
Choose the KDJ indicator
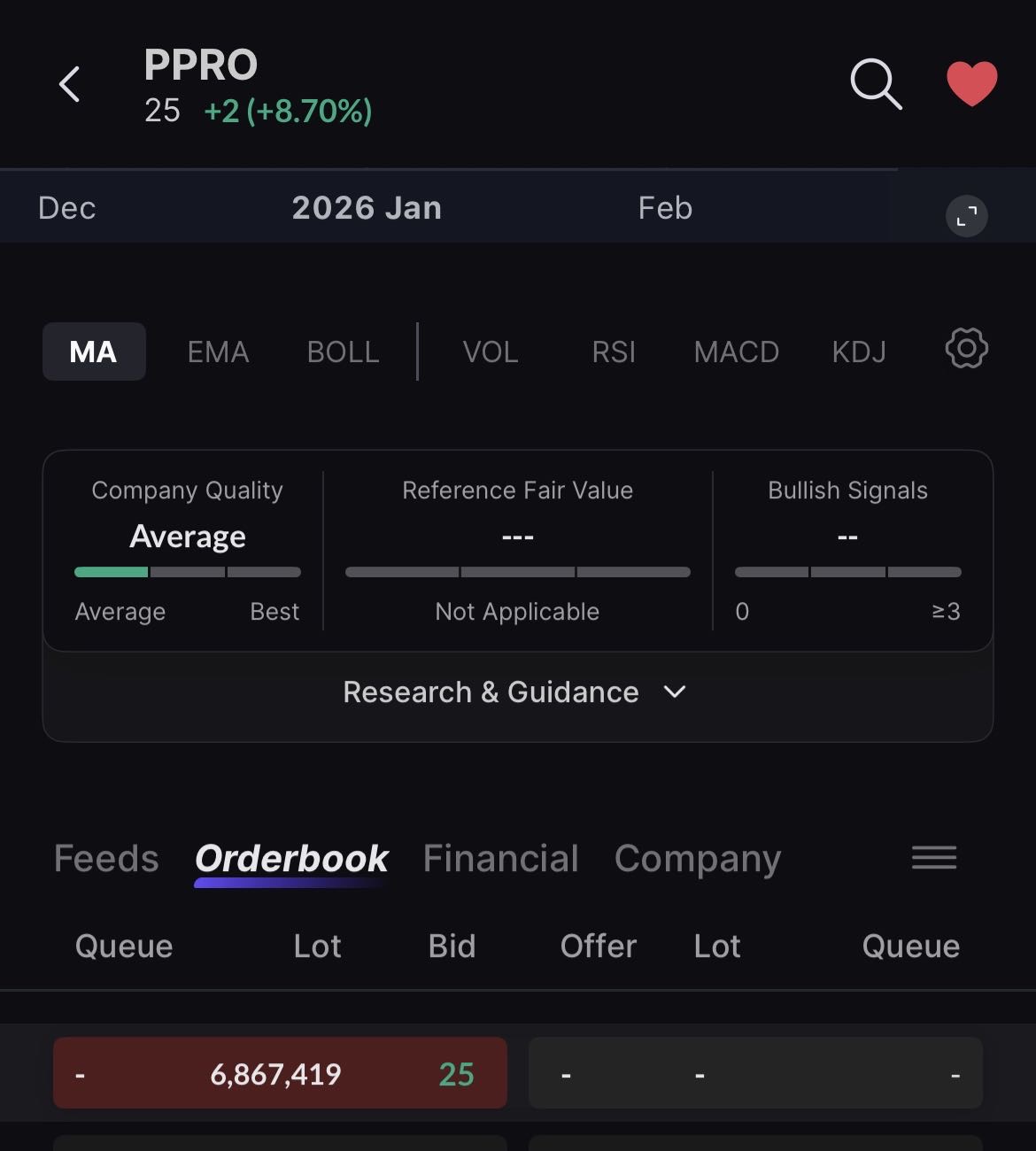[858, 351]
